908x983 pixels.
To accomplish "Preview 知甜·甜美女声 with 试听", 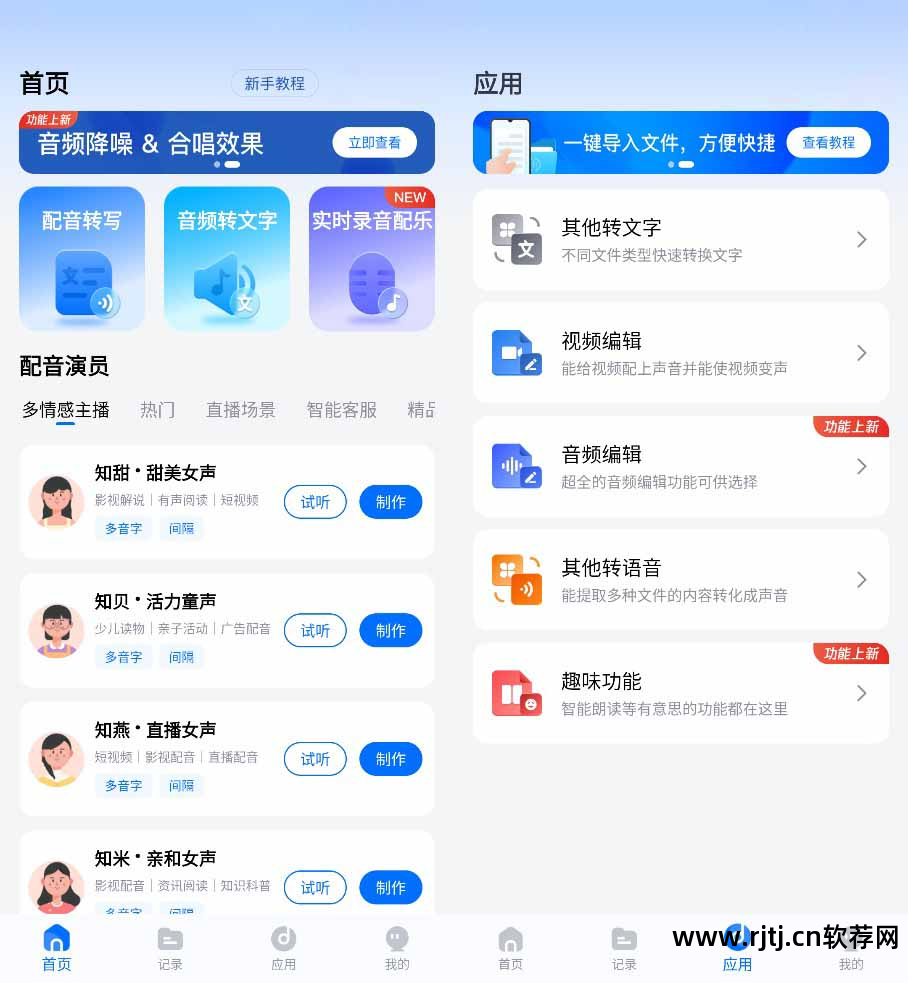I will click(x=315, y=502).
